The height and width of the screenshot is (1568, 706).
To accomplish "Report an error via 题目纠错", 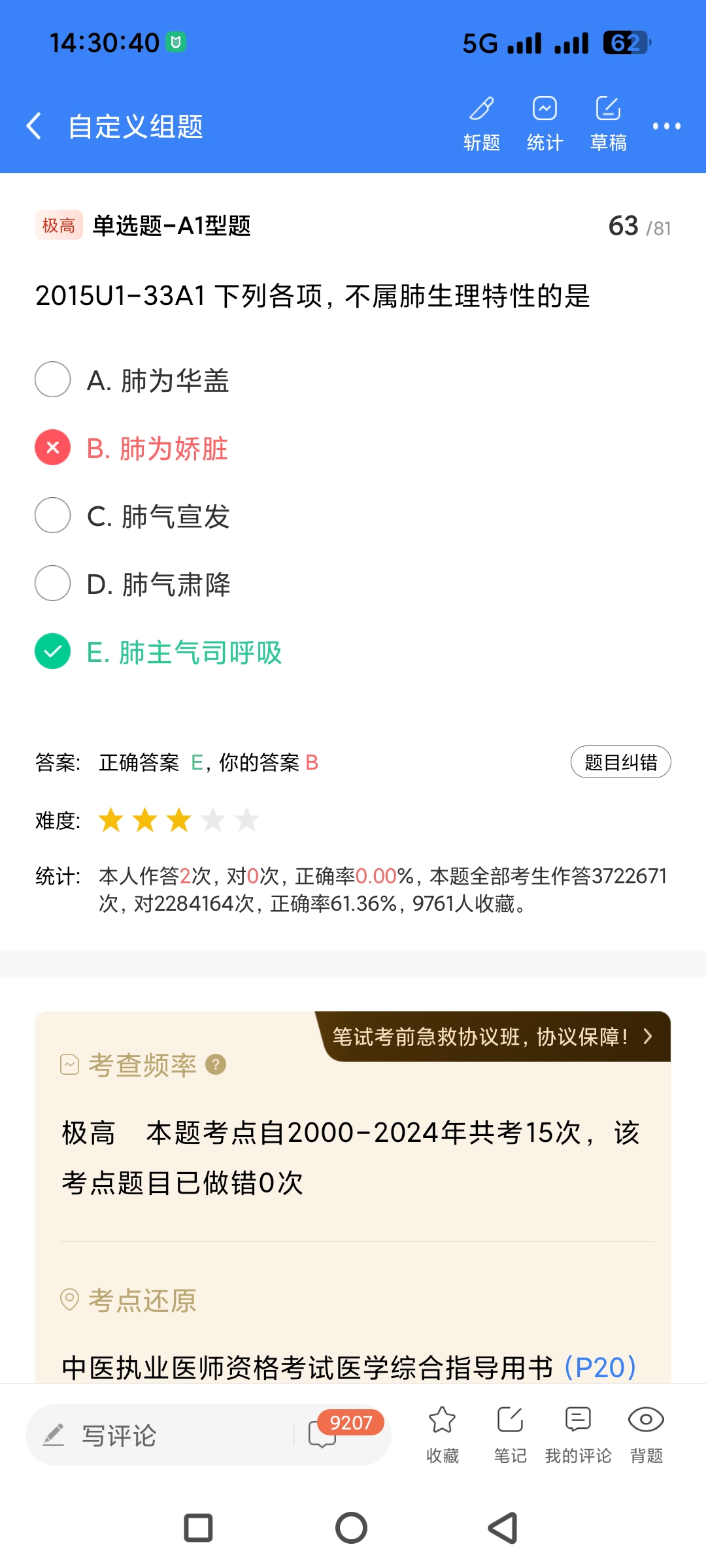I will coord(620,762).
